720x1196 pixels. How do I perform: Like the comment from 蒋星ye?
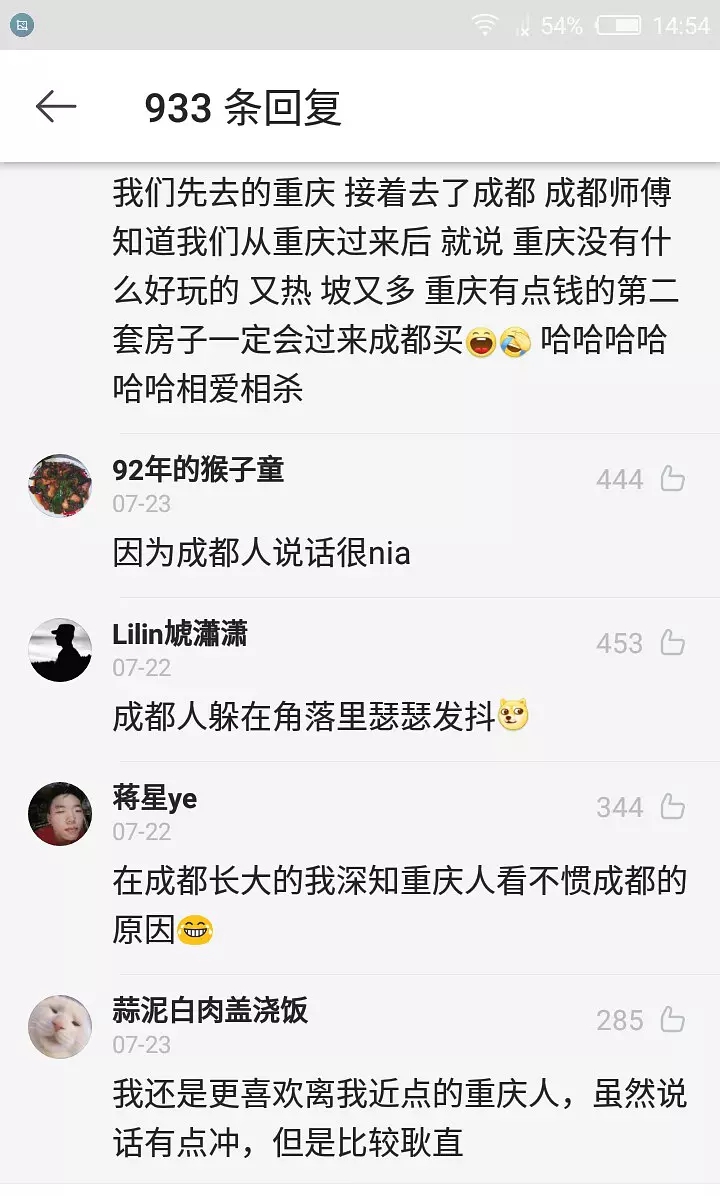tap(672, 807)
